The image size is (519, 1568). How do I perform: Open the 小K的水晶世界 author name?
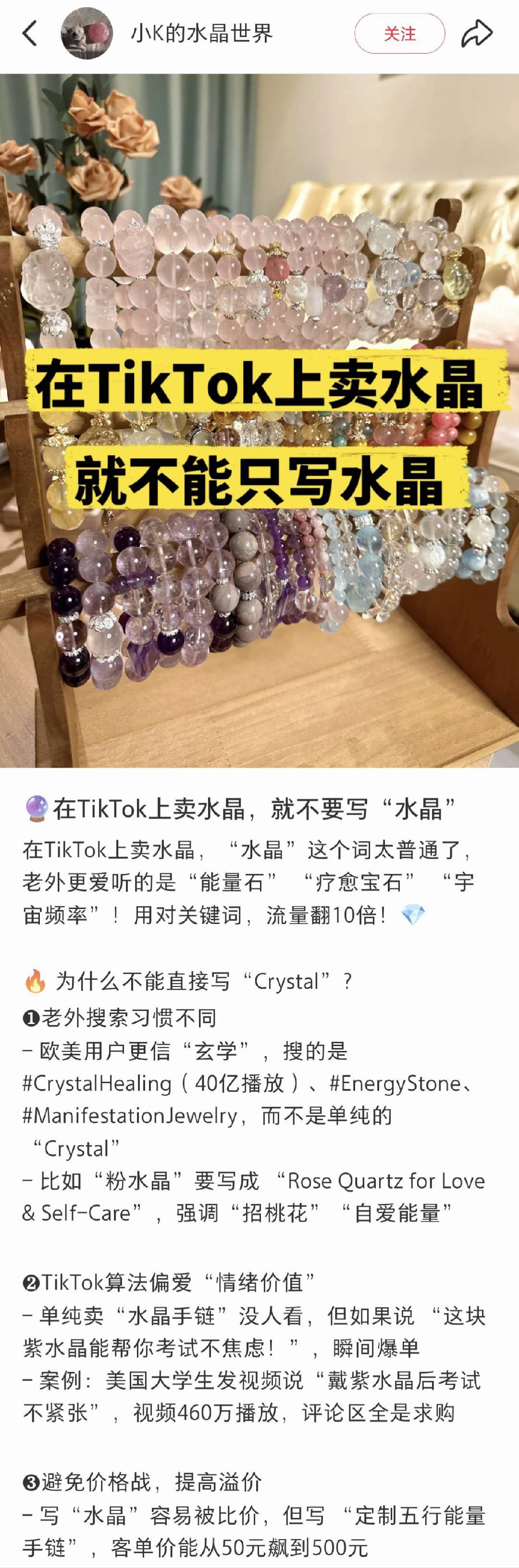[x=201, y=34]
